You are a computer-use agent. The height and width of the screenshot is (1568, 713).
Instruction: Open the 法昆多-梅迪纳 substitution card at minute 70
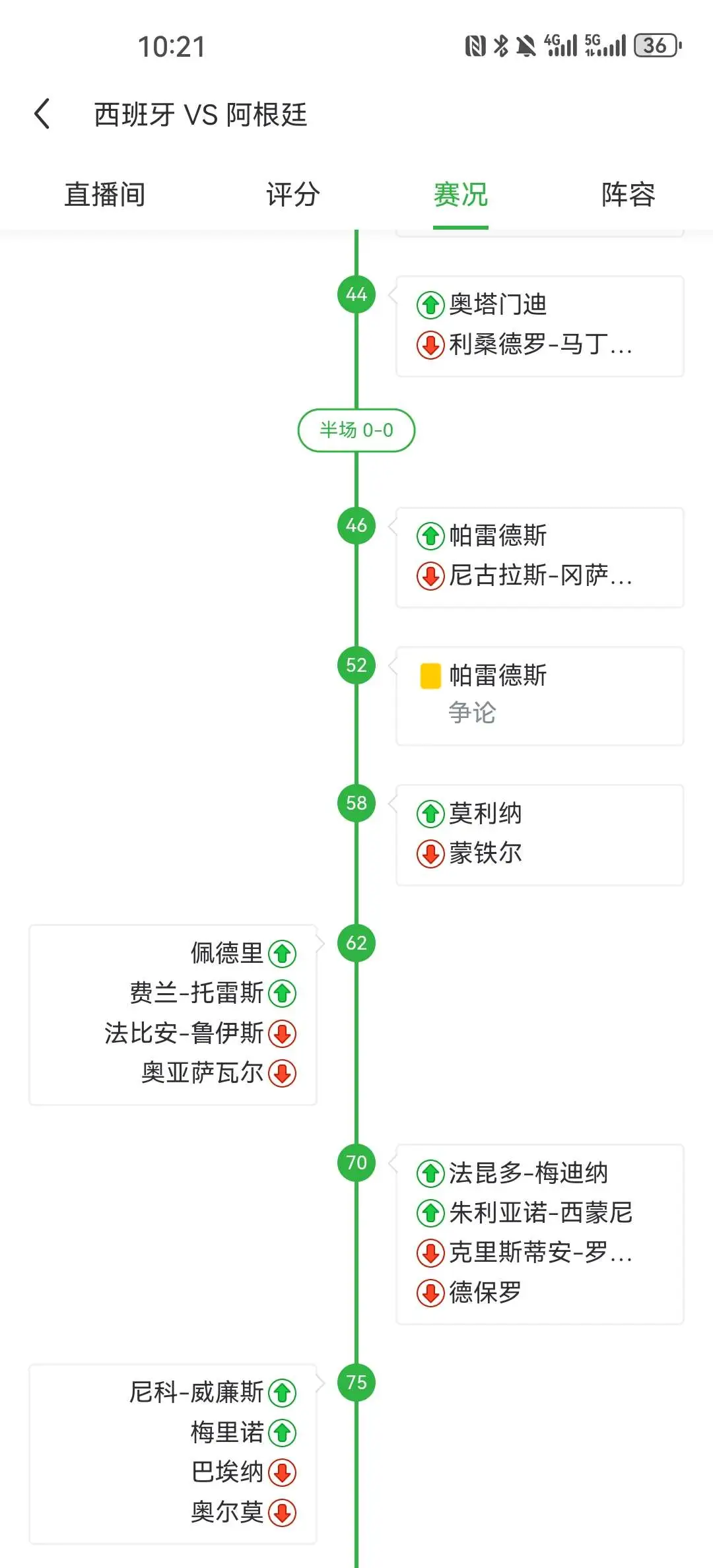540,1234
